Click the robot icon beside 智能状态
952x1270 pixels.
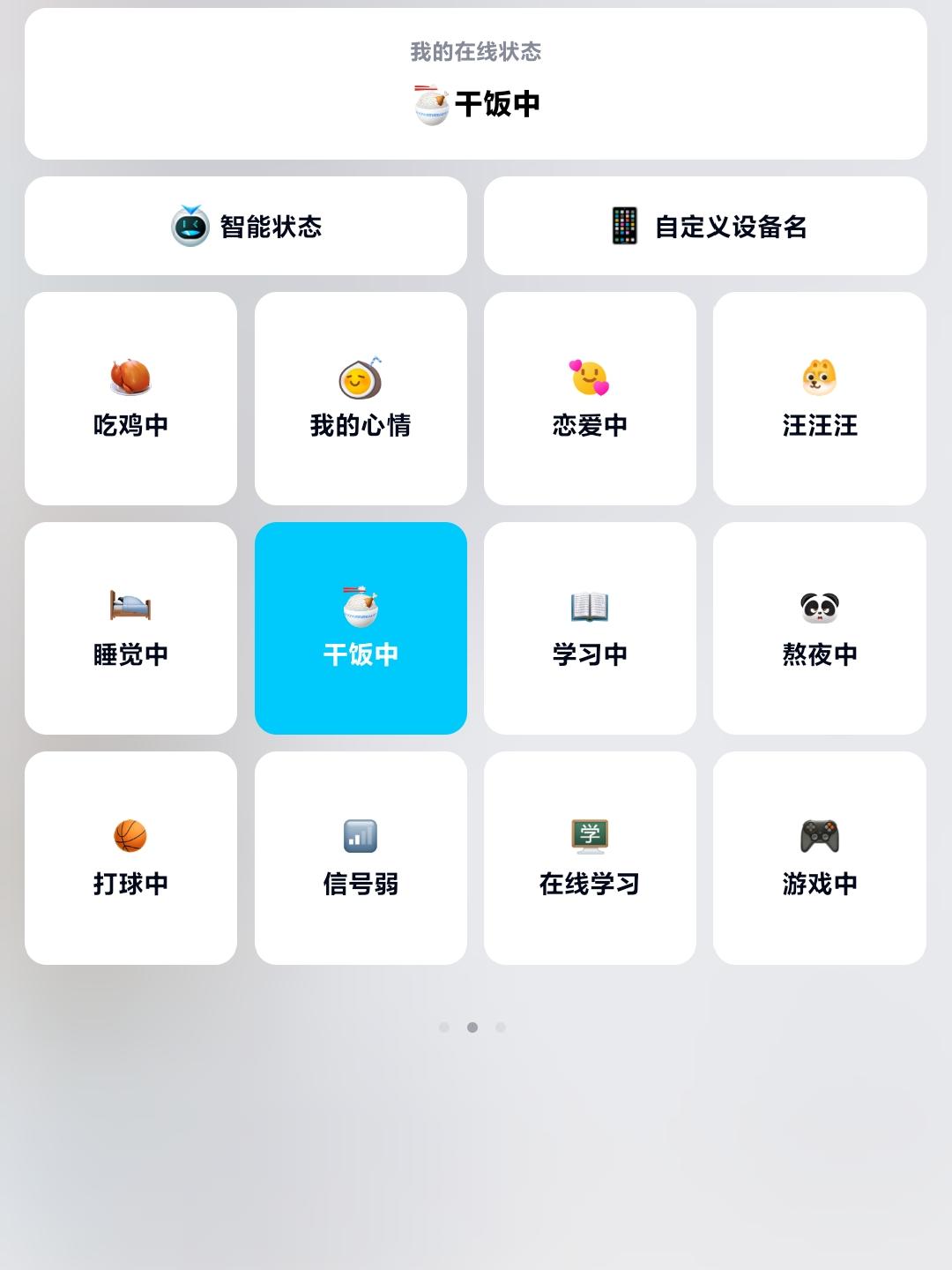pyautogui.click(x=190, y=226)
